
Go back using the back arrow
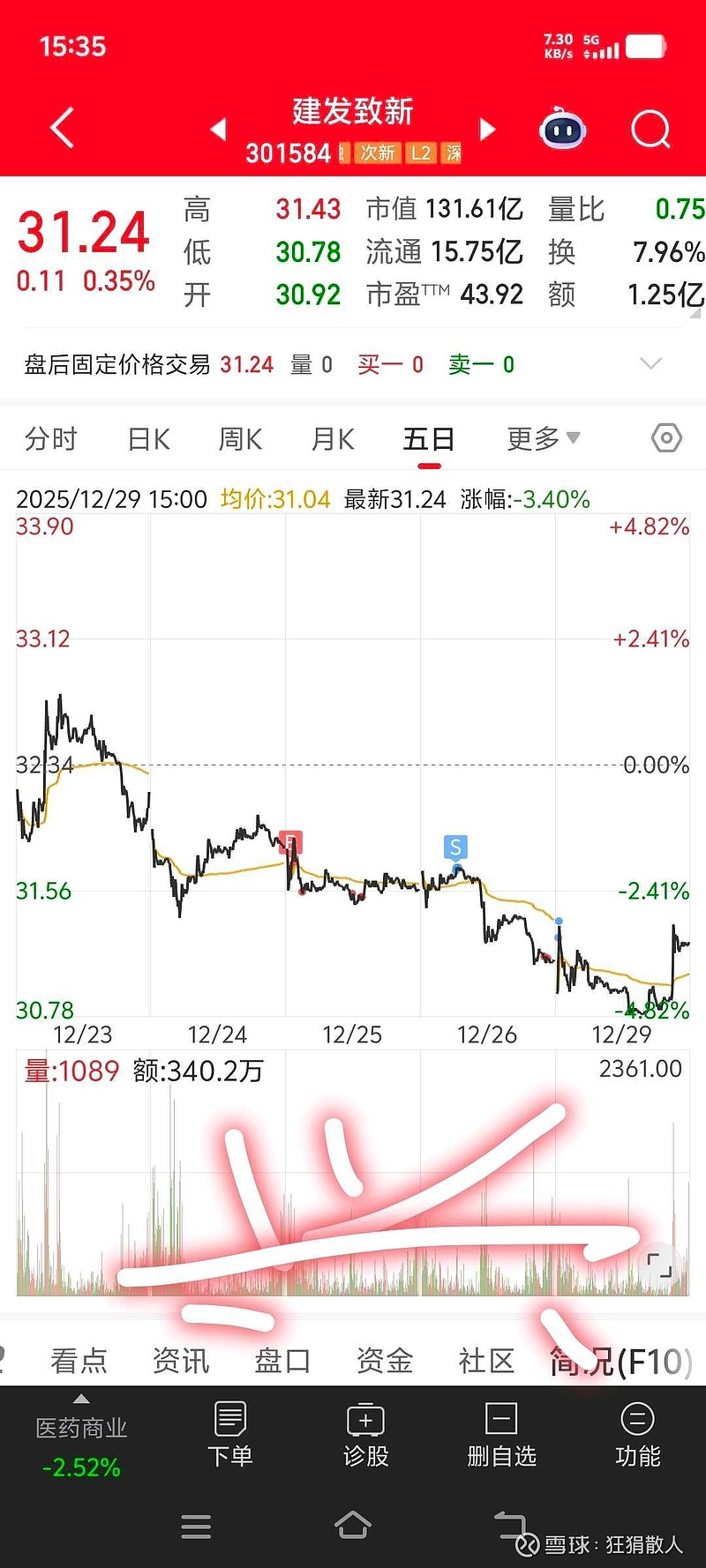(x=60, y=128)
